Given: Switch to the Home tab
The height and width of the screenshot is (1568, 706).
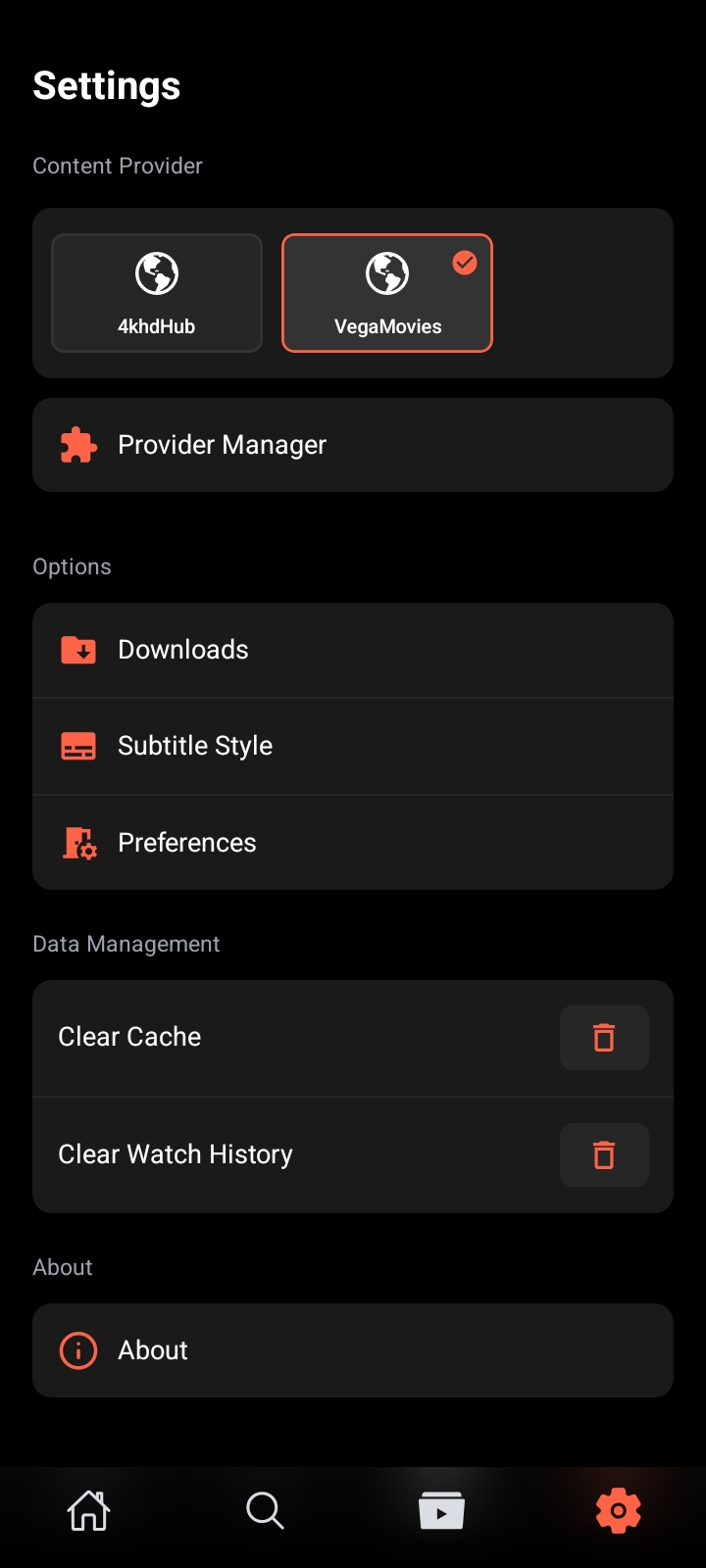Looking at the screenshot, I should click(88, 1510).
